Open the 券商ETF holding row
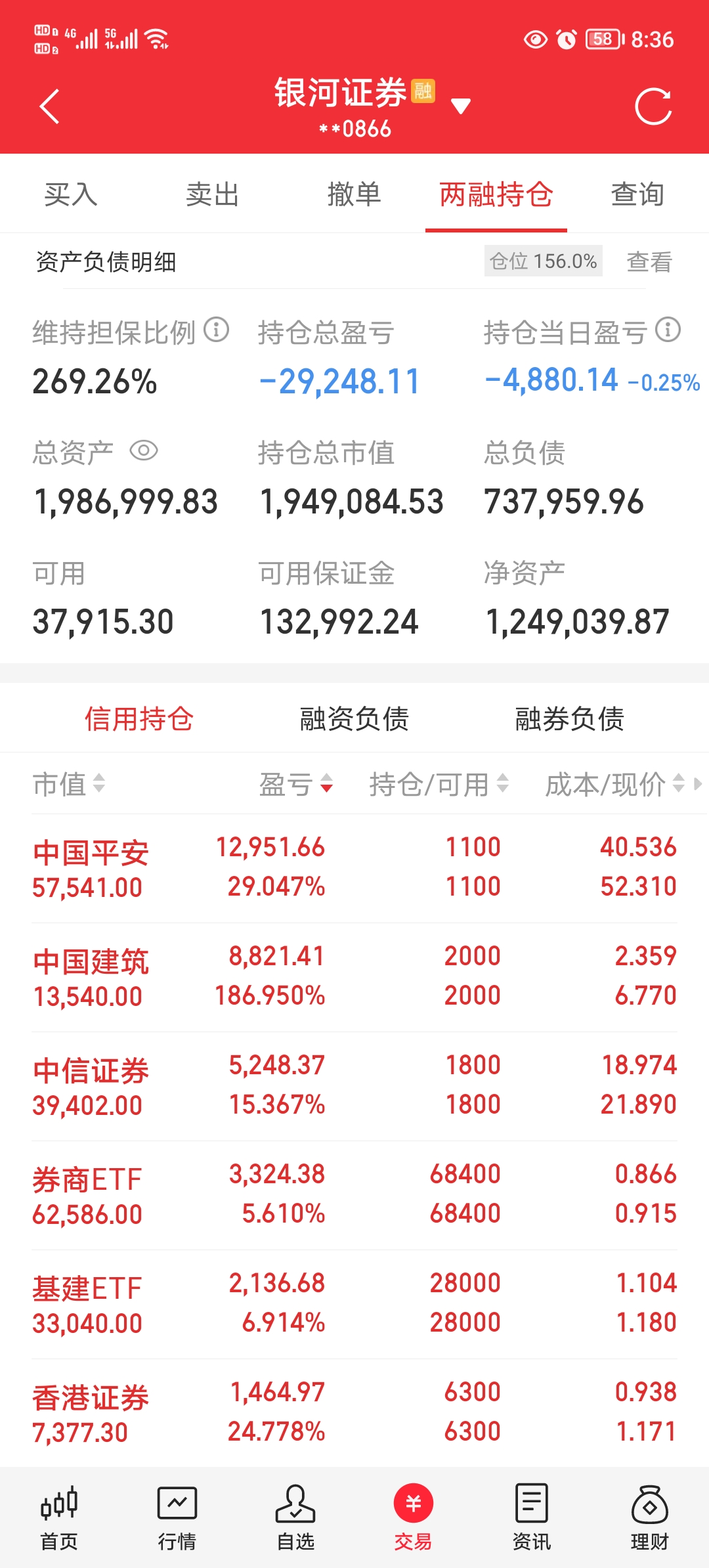 (354, 1195)
